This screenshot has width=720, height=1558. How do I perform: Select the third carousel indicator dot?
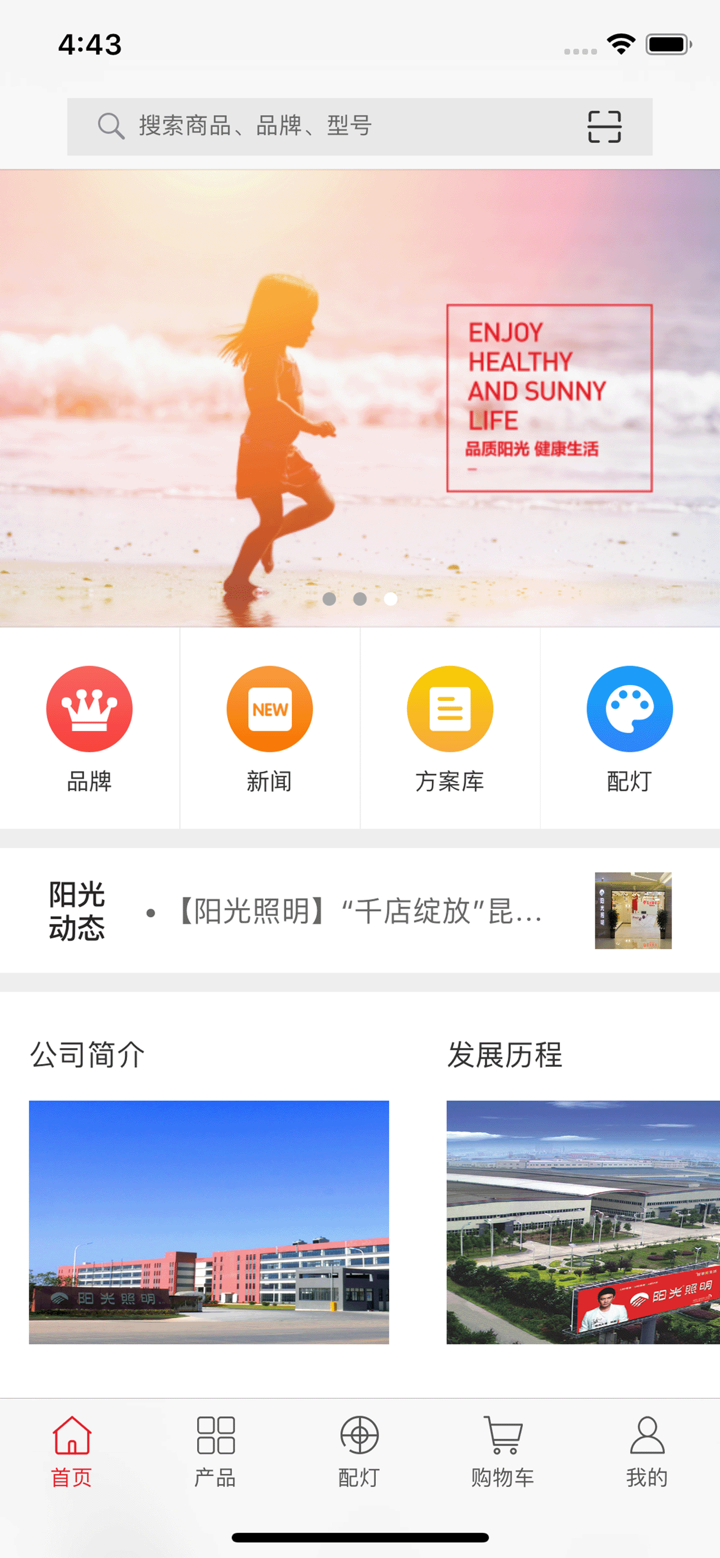pyautogui.click(x=390, y=599)
